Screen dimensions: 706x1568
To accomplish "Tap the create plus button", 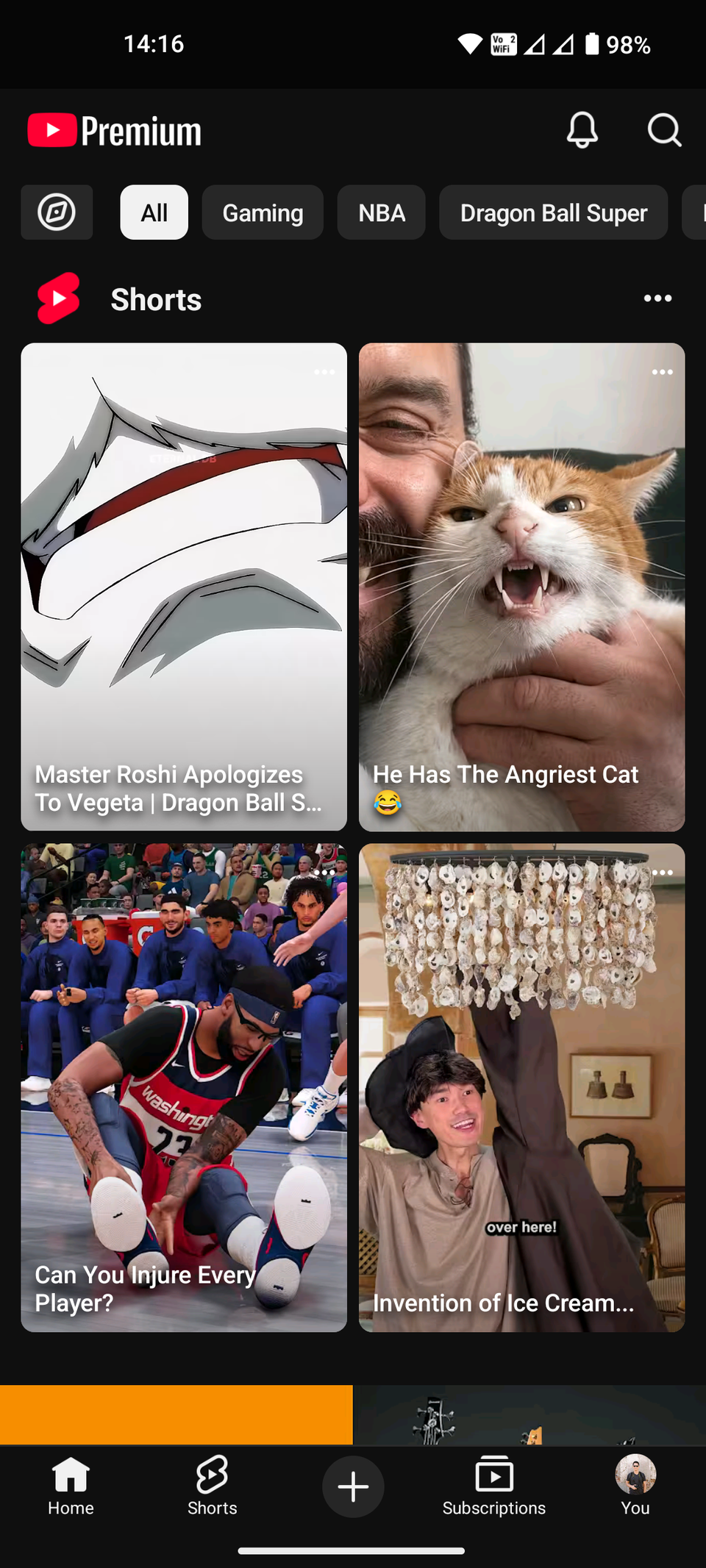I will pyautogui.click(x=353, y=1486).
